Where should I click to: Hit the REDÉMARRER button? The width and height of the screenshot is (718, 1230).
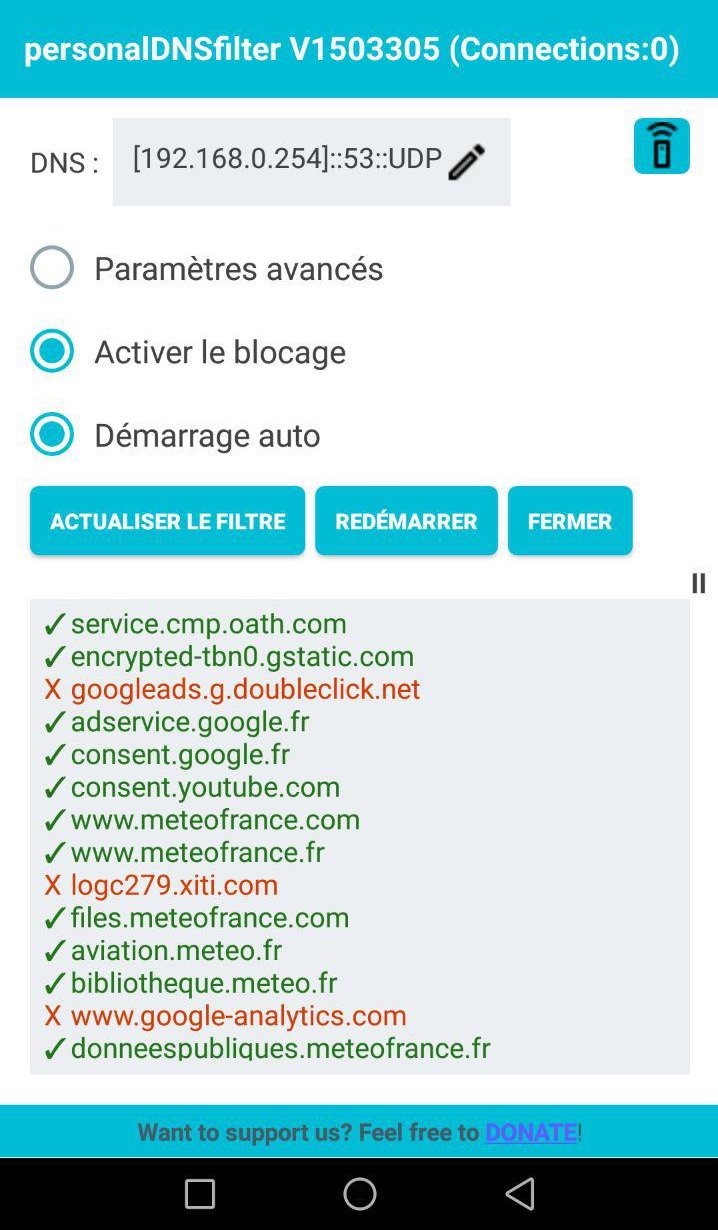[x=406, y=521]
